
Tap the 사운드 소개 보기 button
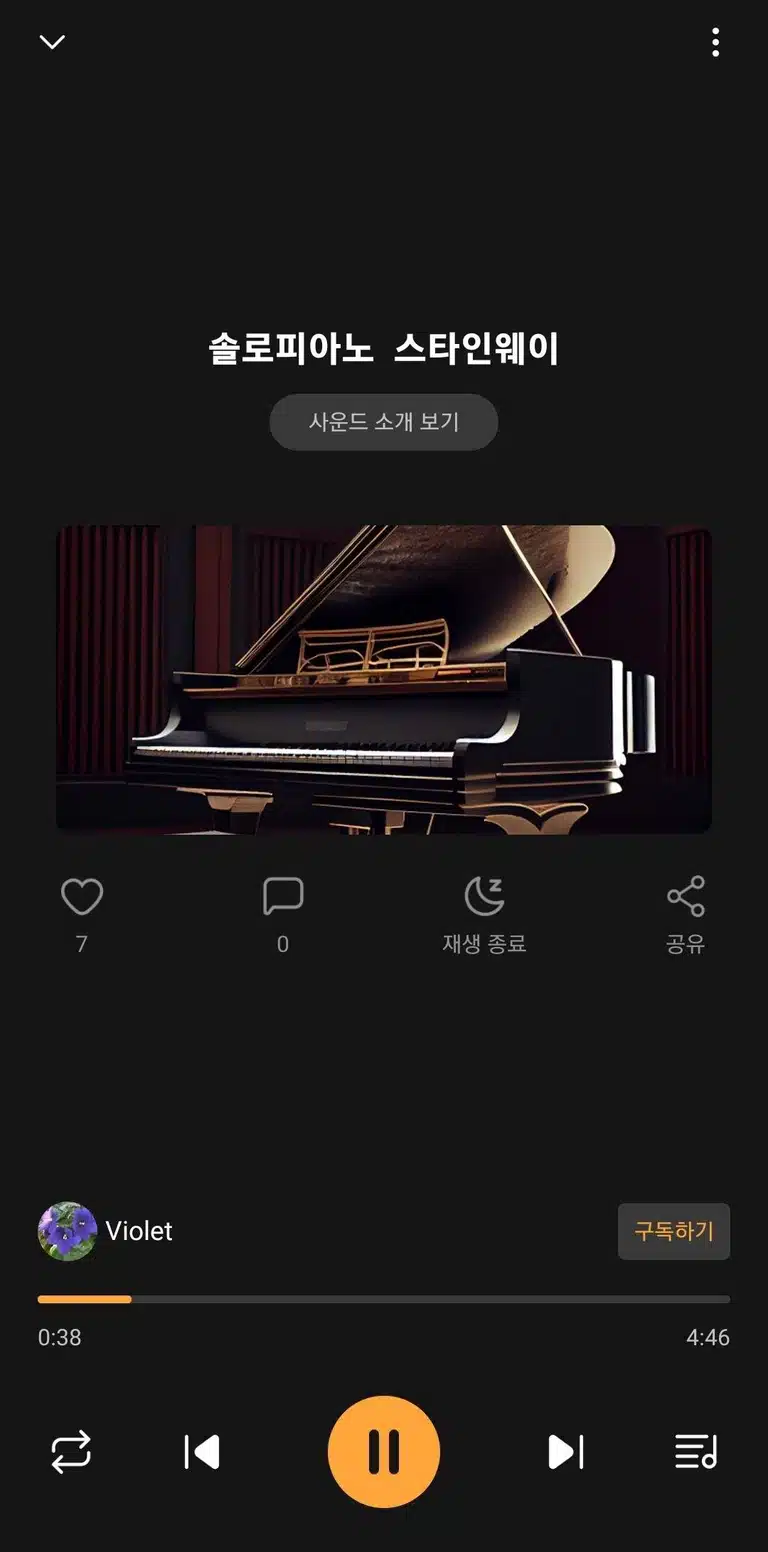384,422
